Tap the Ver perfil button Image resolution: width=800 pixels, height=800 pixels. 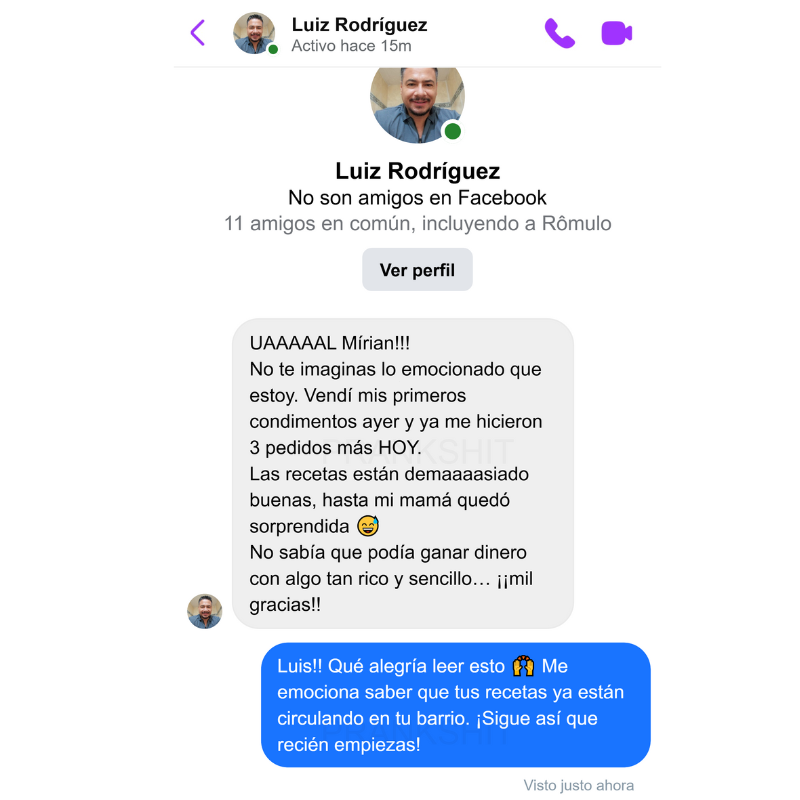(417, 270)
